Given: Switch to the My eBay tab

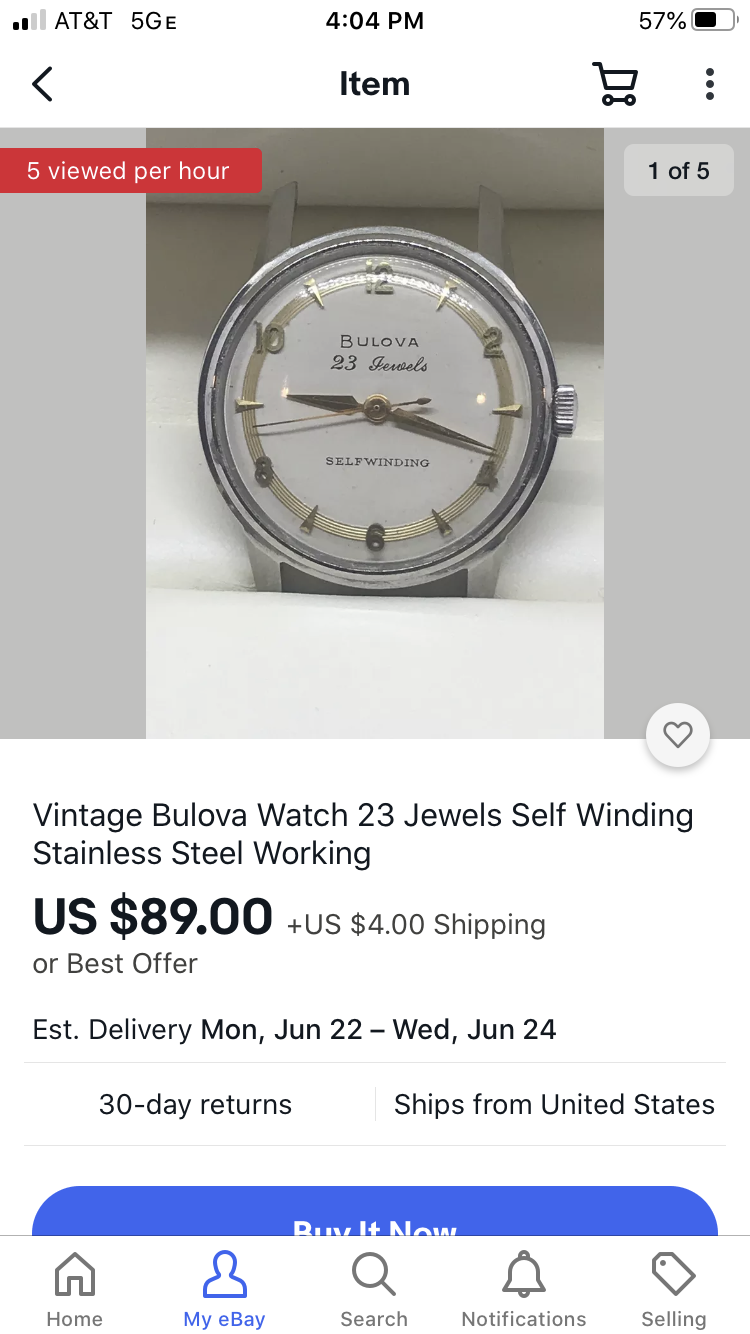Looking at the screenshot, I should tap(224, 1289).
